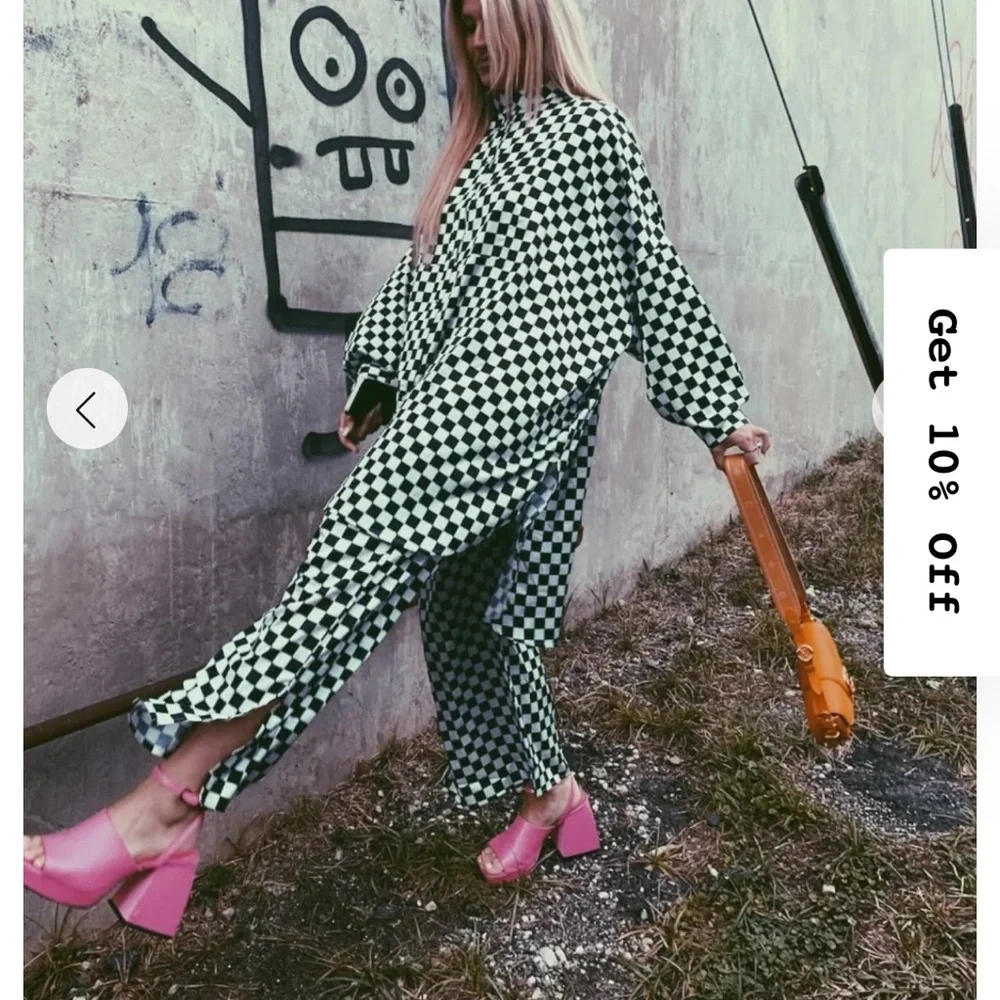Go to the previous product photo
Screen dimensions: 1000x1000
(87, 409)
